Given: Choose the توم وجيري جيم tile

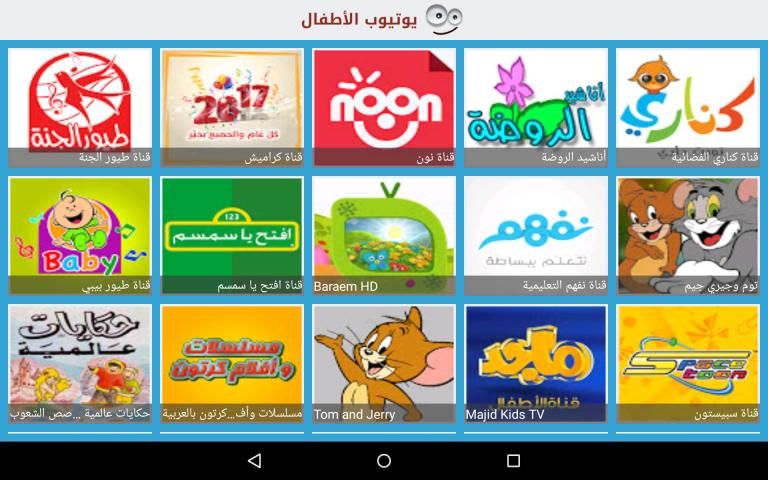Looking at the screenshot, I should click(x=688, y=235).
